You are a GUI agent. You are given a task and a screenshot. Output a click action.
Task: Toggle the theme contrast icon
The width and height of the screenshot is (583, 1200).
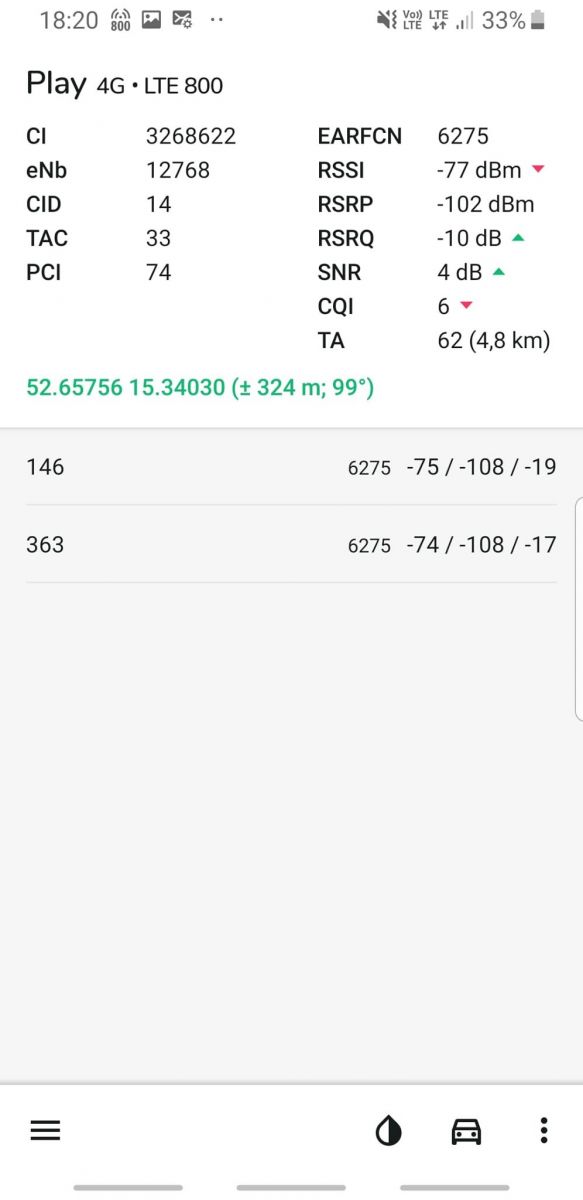(x=388, y=1131)
